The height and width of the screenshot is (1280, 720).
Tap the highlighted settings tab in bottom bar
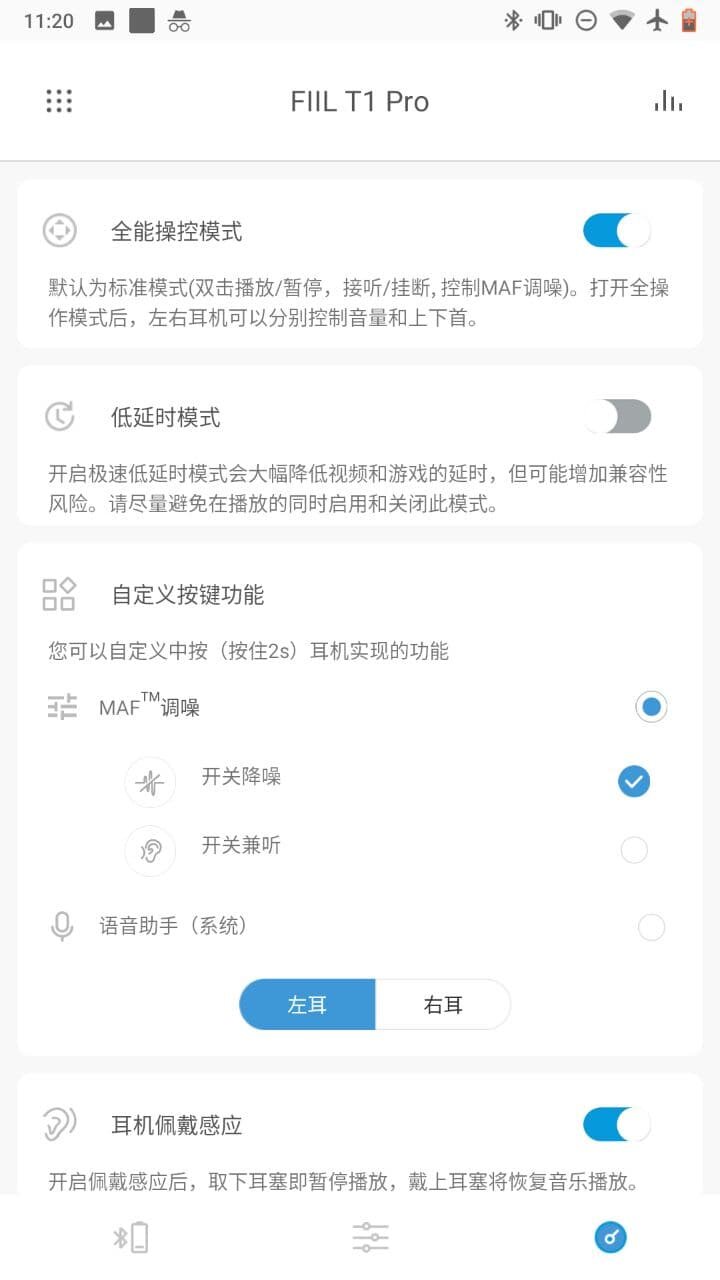pyautogui.click(x=610, y=1238)
